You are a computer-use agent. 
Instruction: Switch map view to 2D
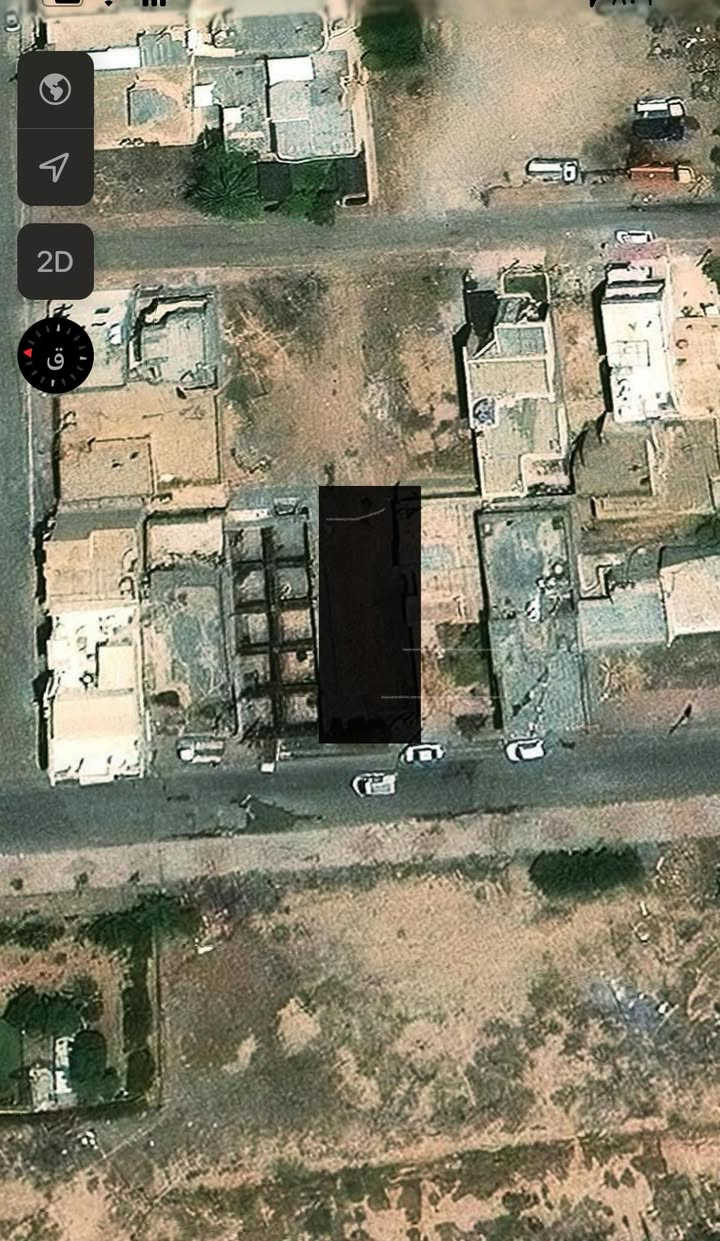(55, 262)
